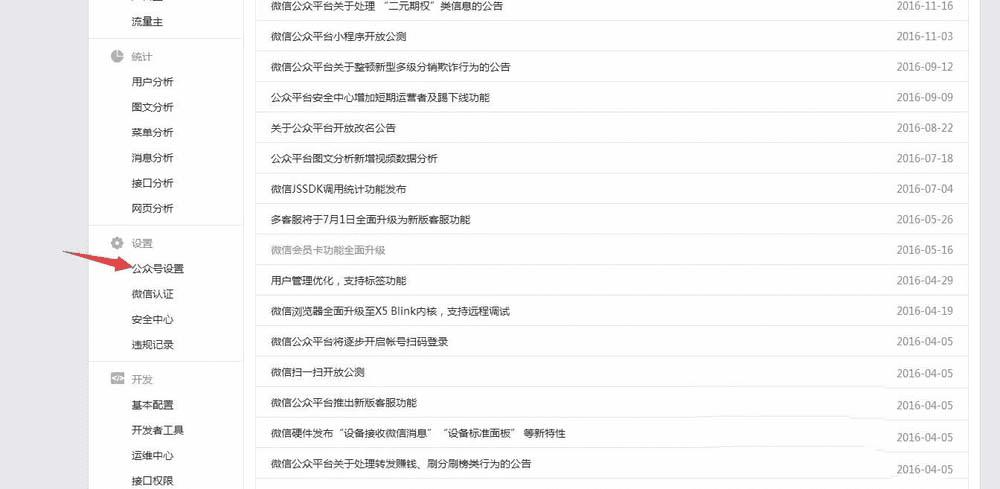The width and height of the screenshot is (1000, 489).
Task: Open 消息分析 in the sidebar
Action: pos(152,157)
